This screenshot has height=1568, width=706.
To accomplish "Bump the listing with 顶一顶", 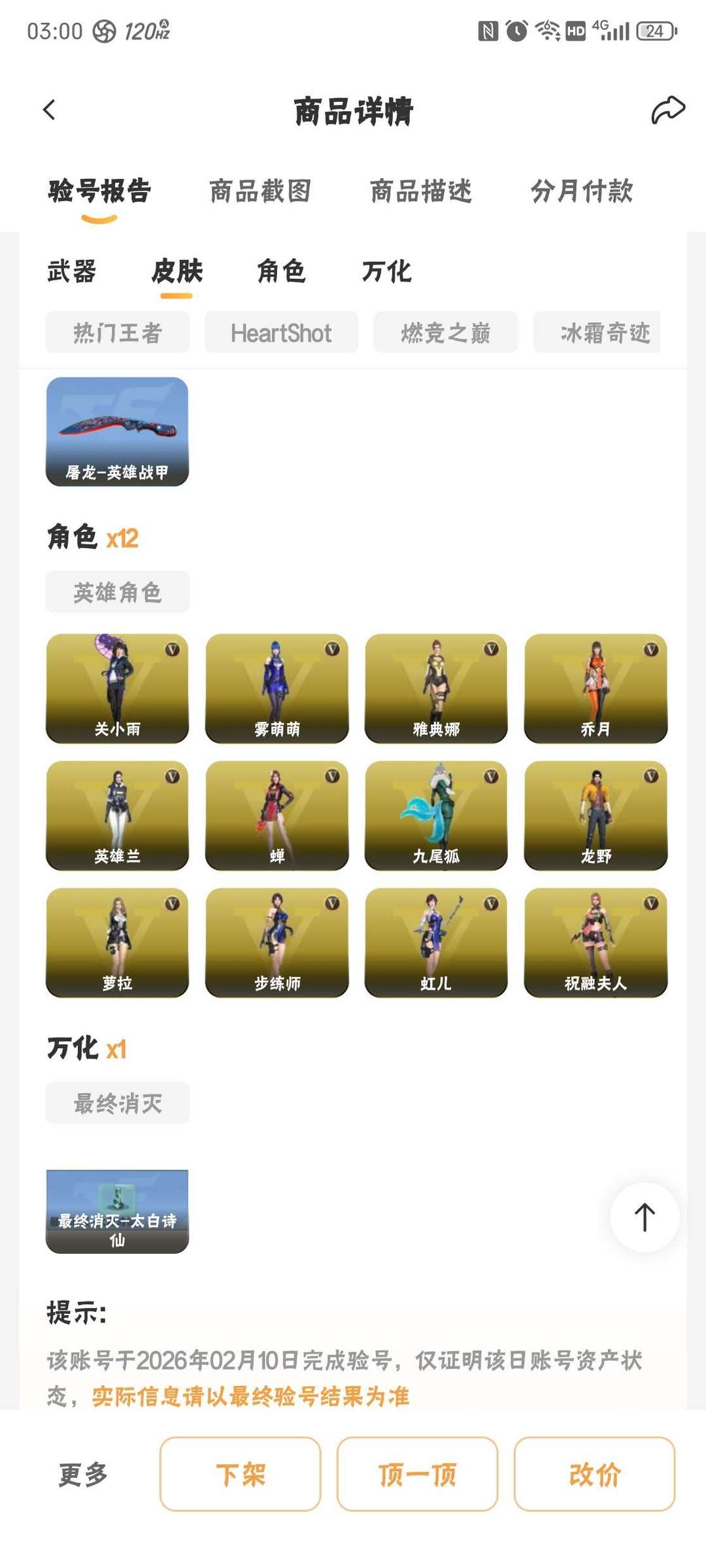I will pos(417,1474).
